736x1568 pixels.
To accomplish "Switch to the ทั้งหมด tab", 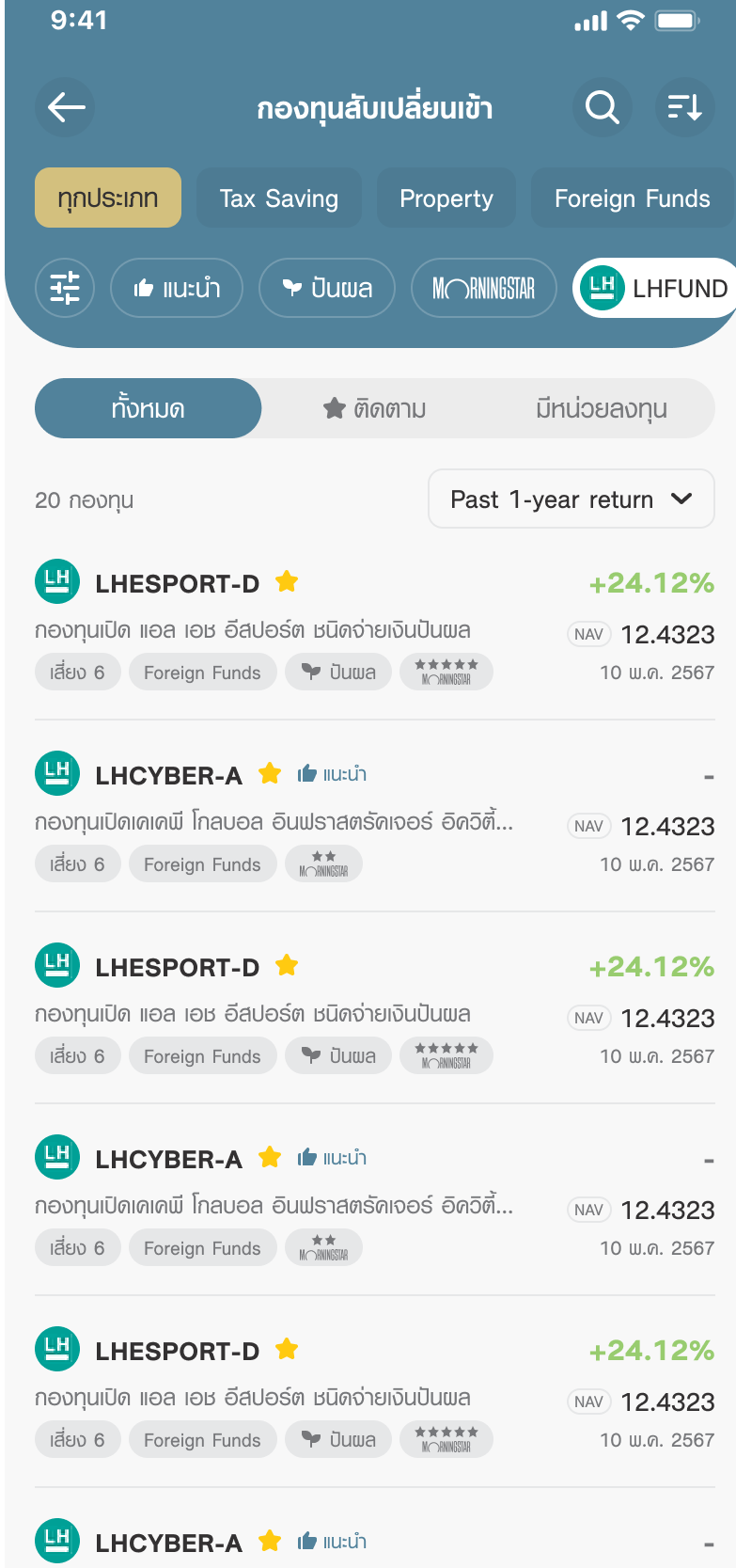I will click(148, 408).
